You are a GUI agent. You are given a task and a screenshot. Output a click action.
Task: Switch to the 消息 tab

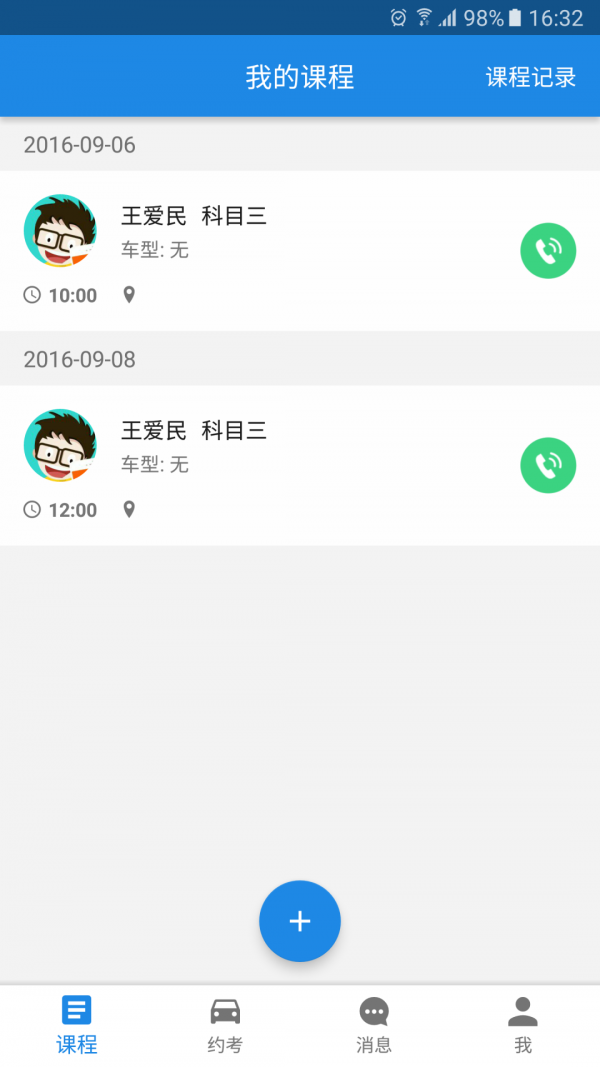click(374, 1025)
